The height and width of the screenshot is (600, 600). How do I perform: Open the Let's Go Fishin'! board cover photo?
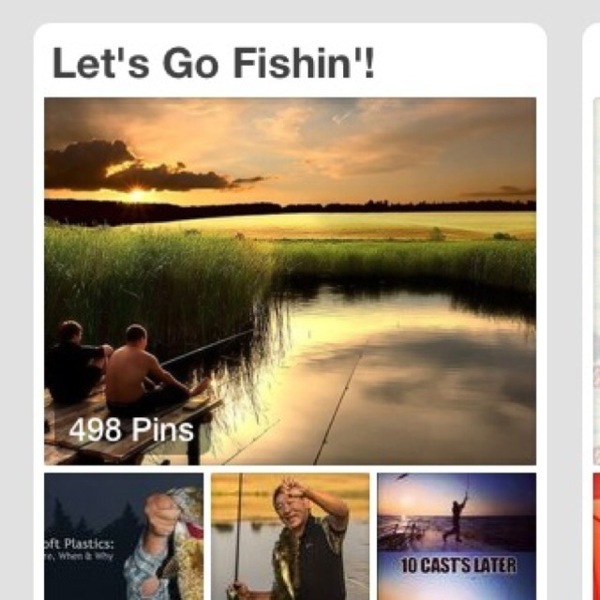(x=290, y=280)
